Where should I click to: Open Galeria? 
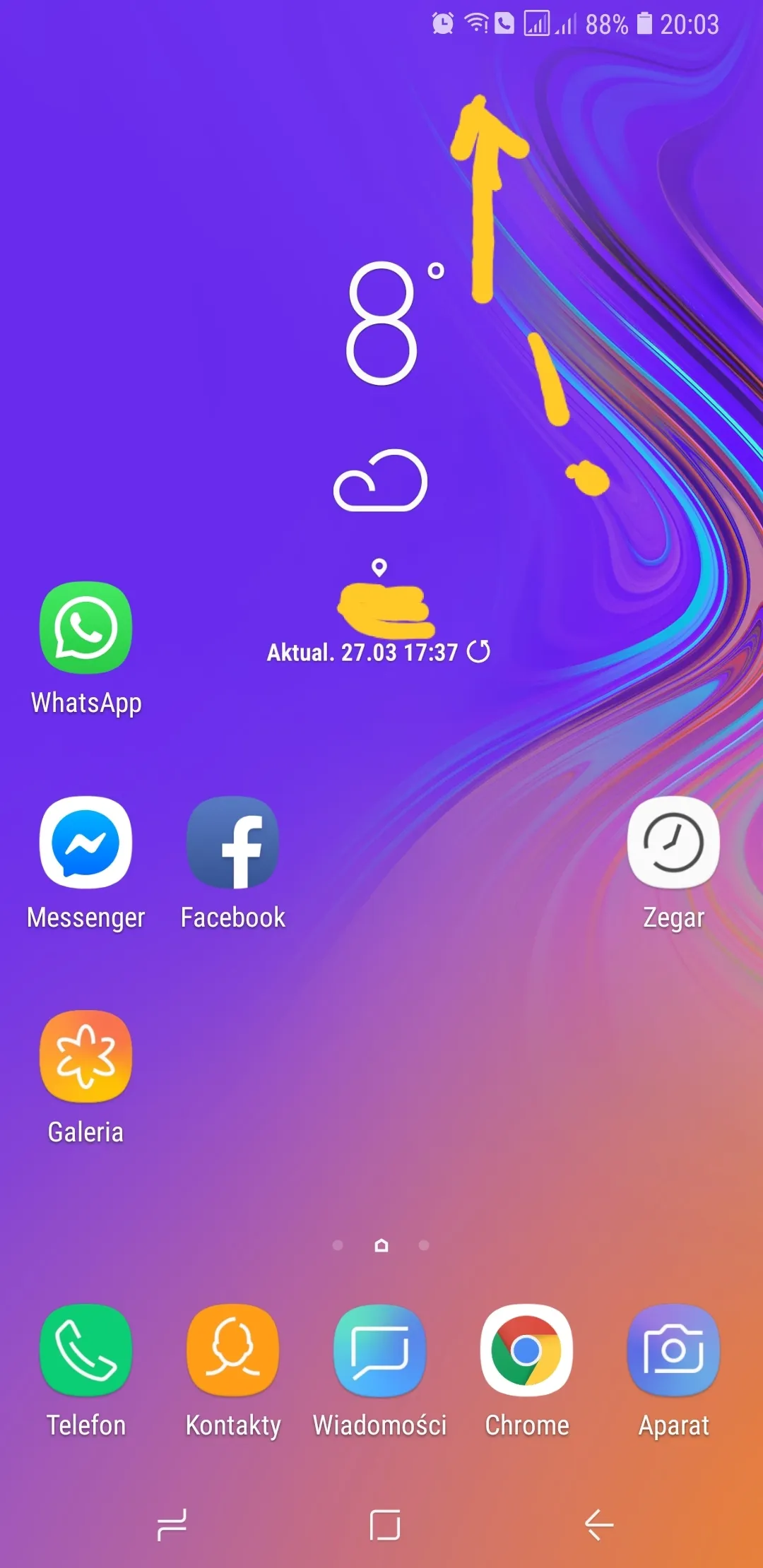85,1056
